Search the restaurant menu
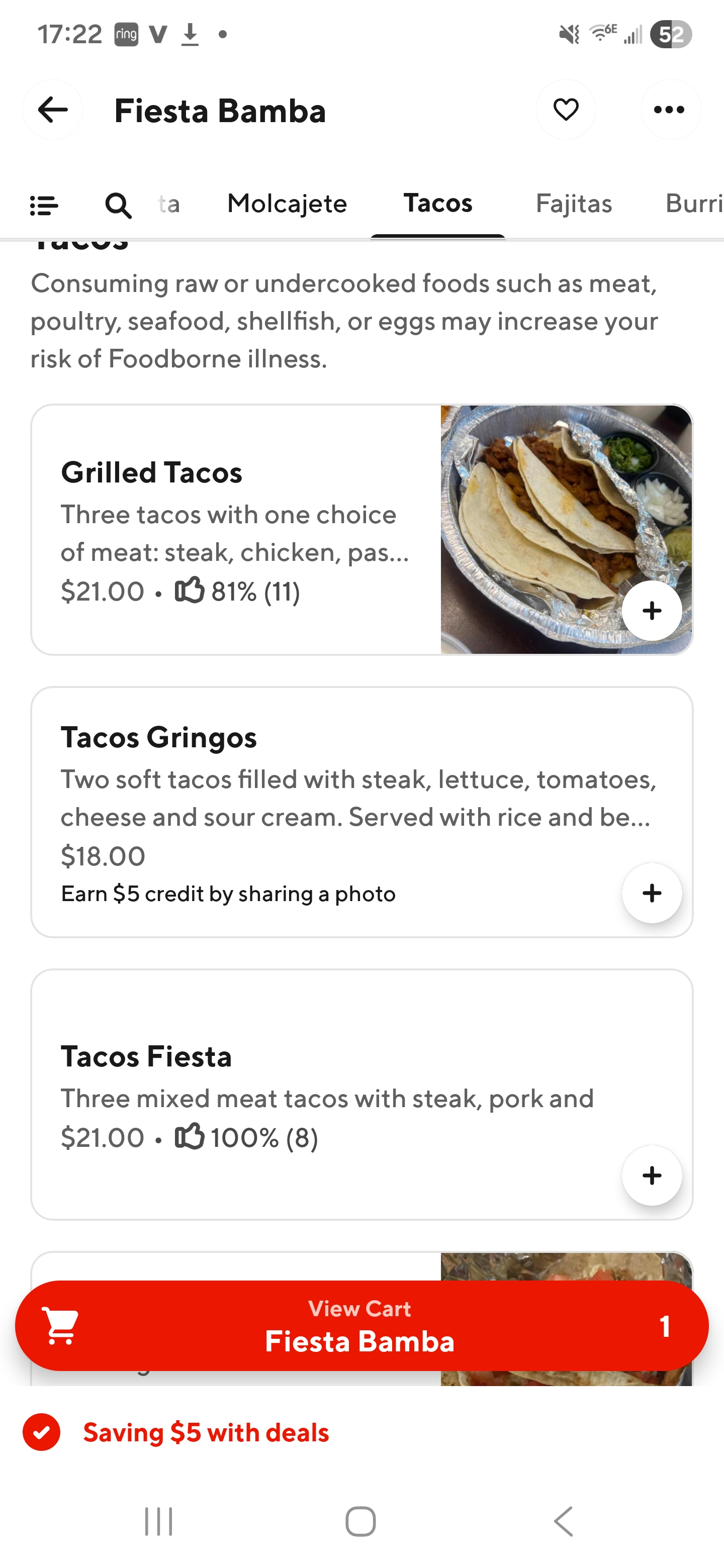 click(118, 205)
